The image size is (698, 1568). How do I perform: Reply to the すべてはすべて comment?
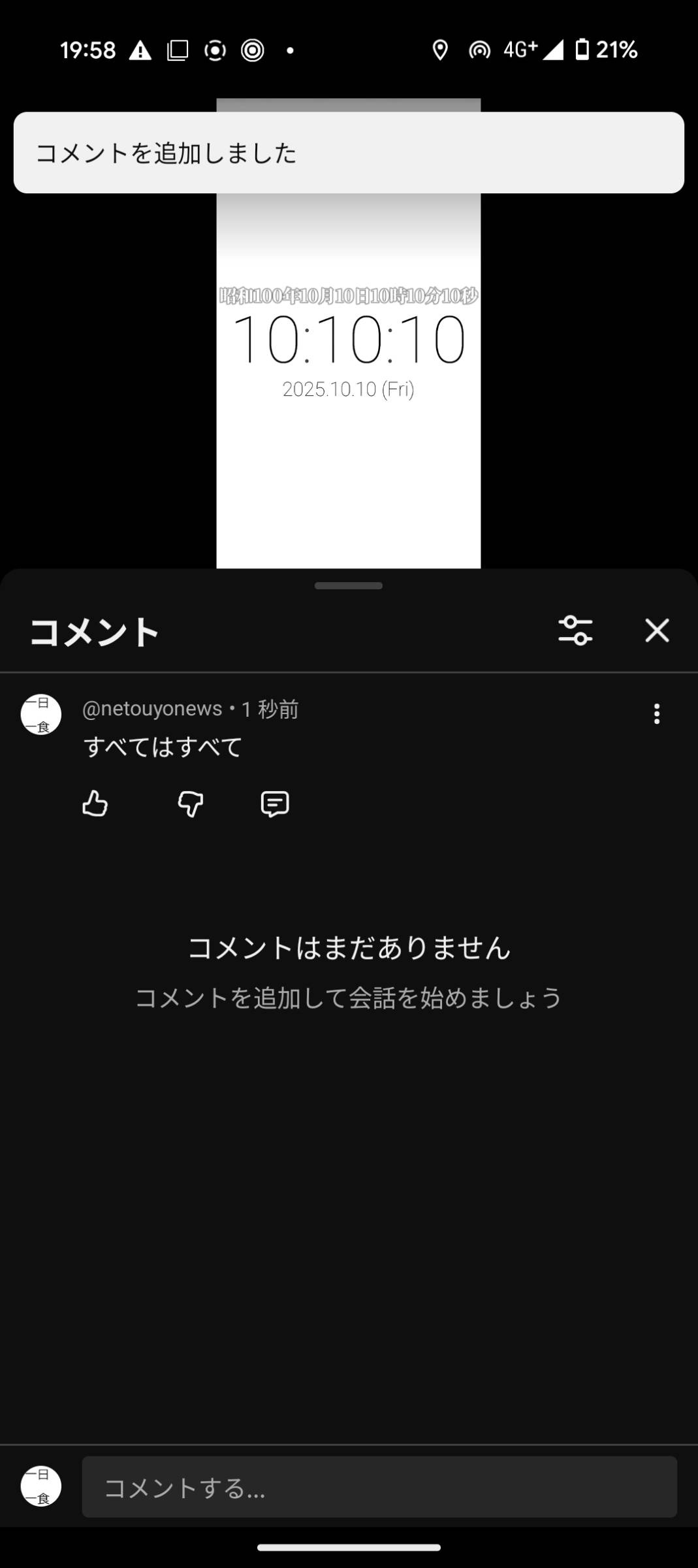pos(275,804)
